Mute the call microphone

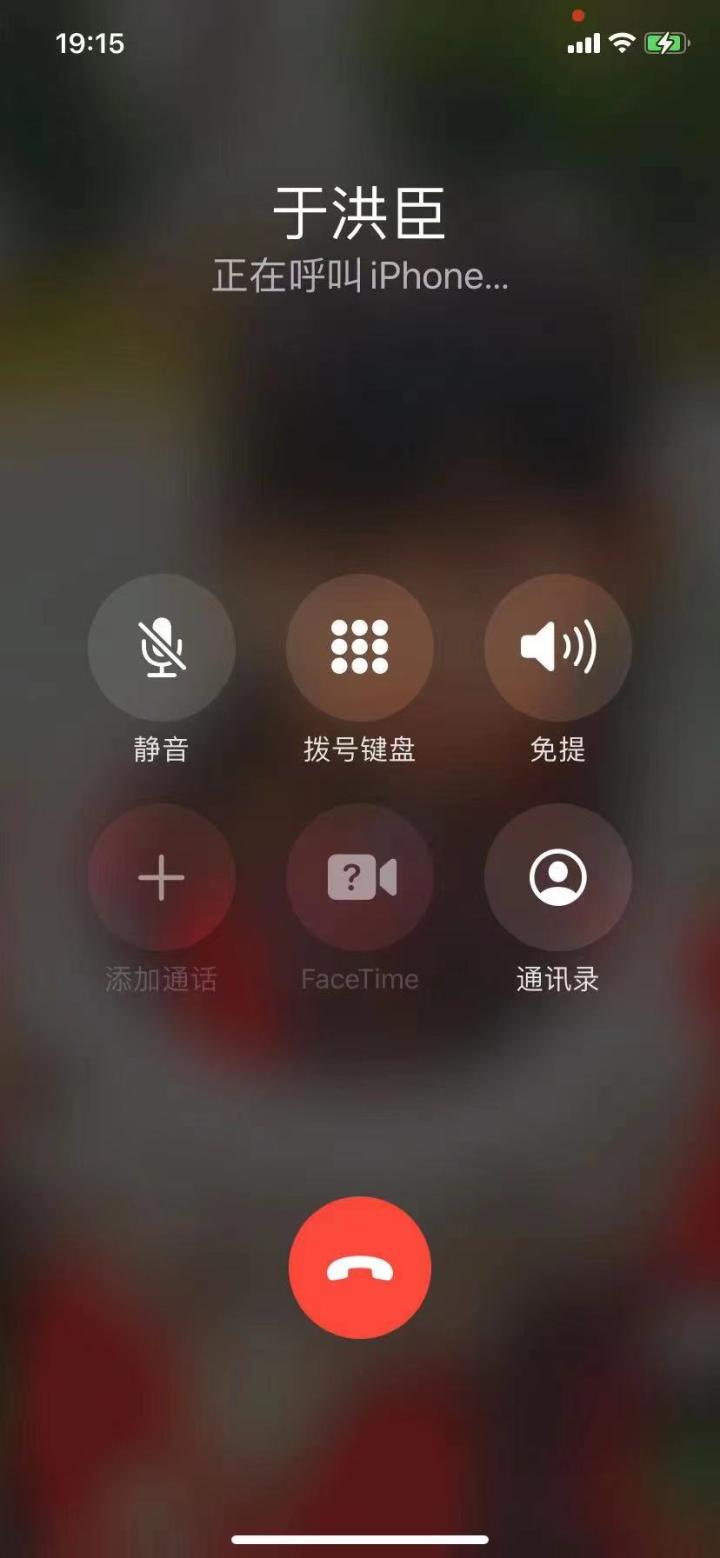click(x=161, y=647)
